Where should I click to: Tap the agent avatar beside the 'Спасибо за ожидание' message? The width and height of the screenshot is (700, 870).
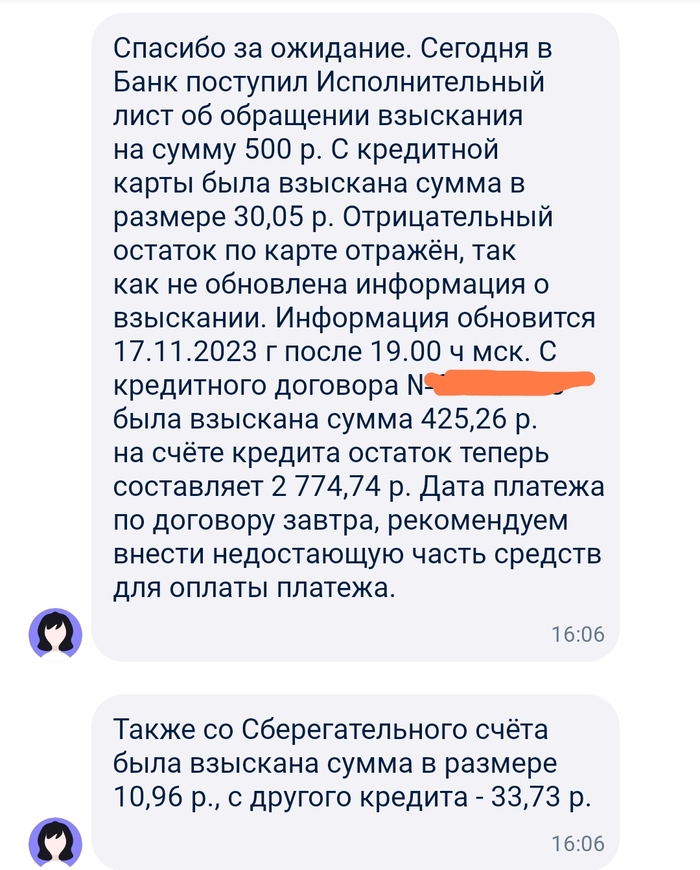pos(55,634)
